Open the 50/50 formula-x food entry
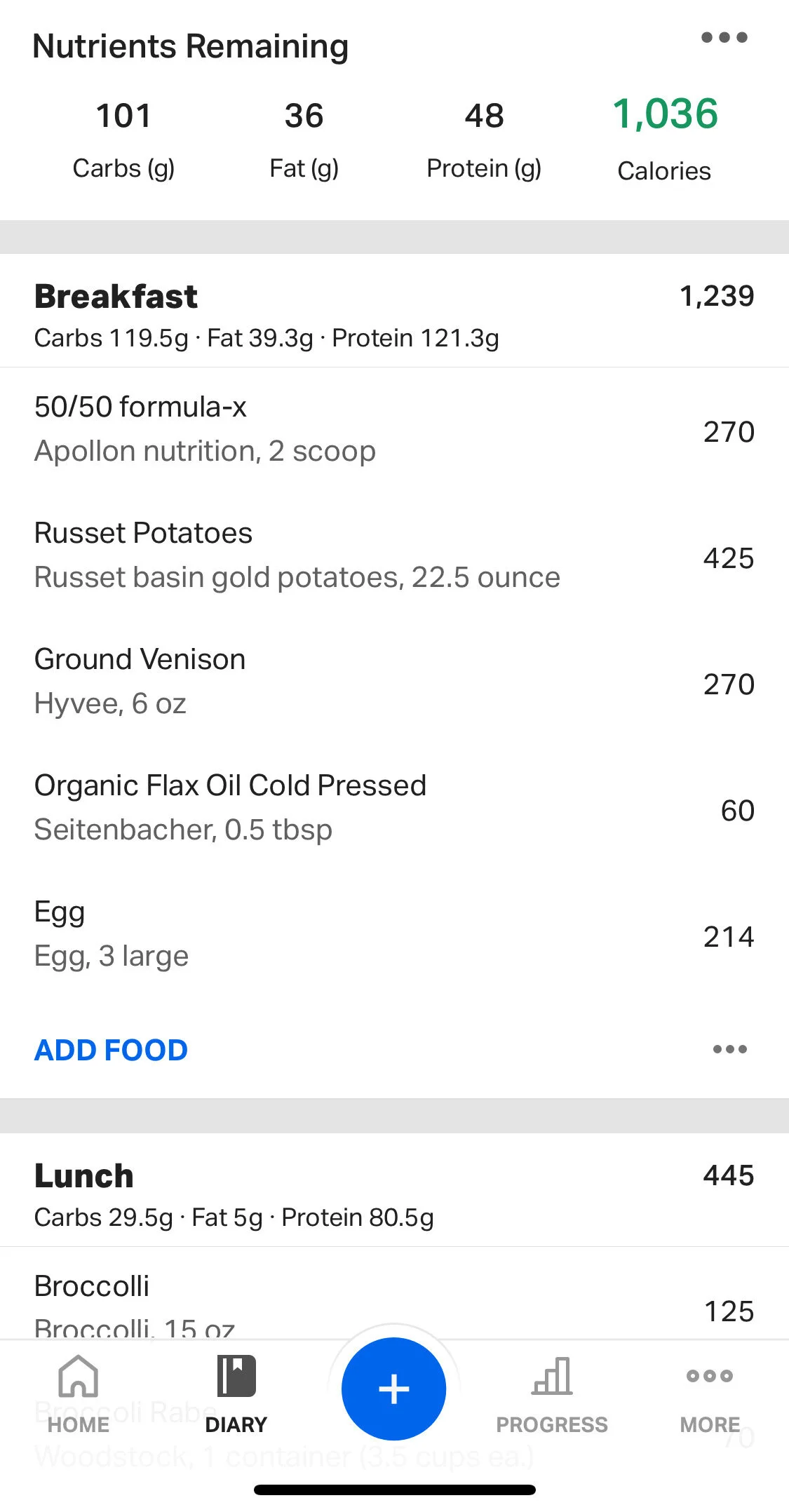This screenshot has width=789, height=1512. coord(393,429)
